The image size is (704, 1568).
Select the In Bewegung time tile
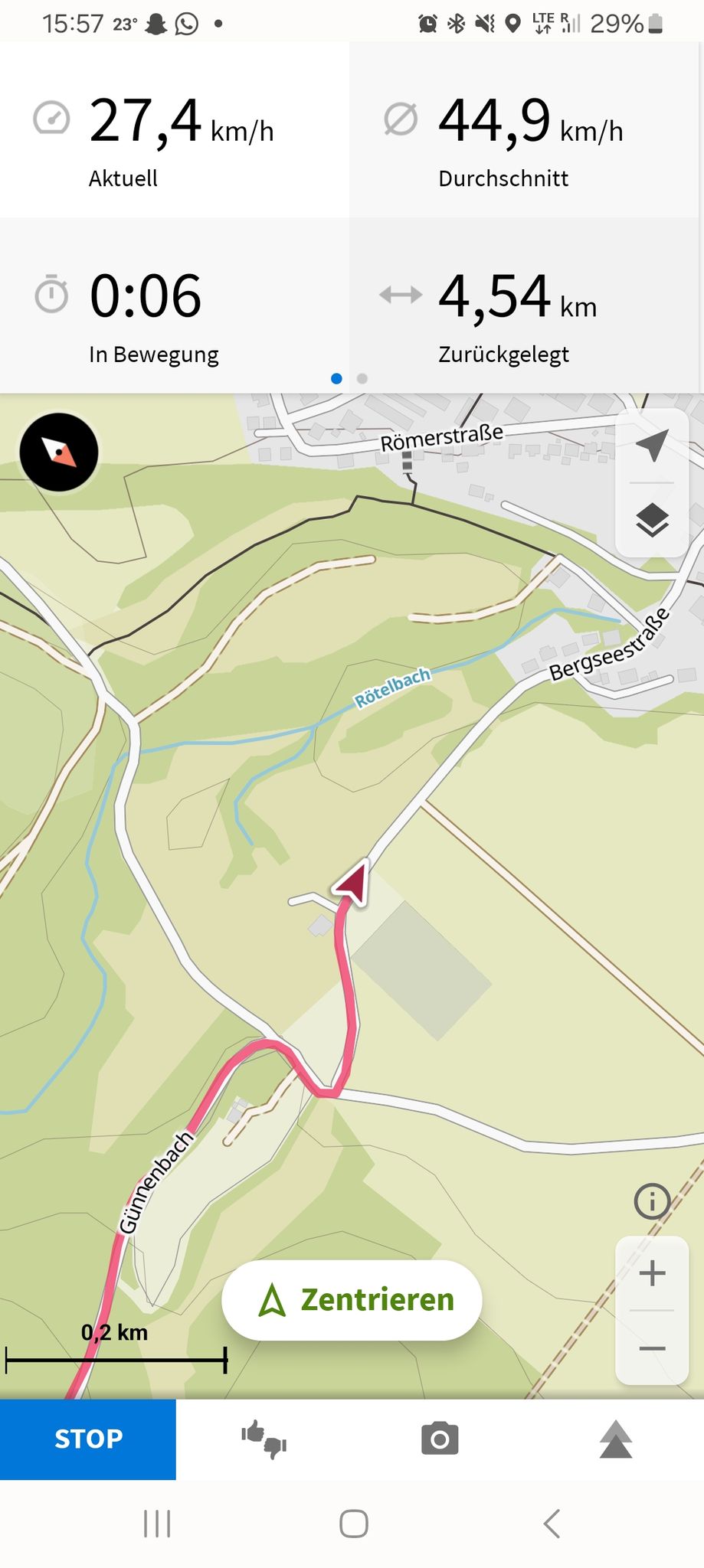point(175,305)
